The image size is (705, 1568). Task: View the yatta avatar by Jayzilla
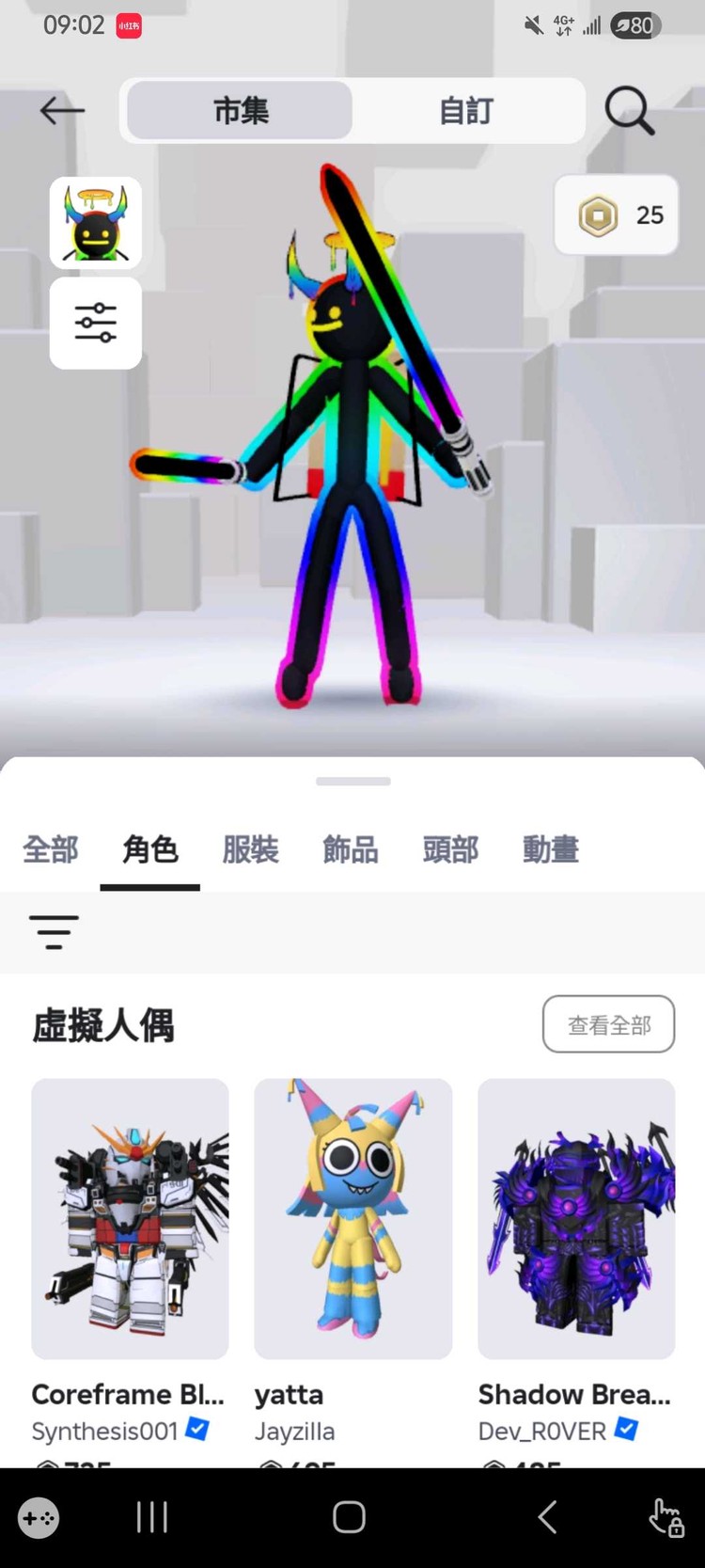[x=352, y=1218]
